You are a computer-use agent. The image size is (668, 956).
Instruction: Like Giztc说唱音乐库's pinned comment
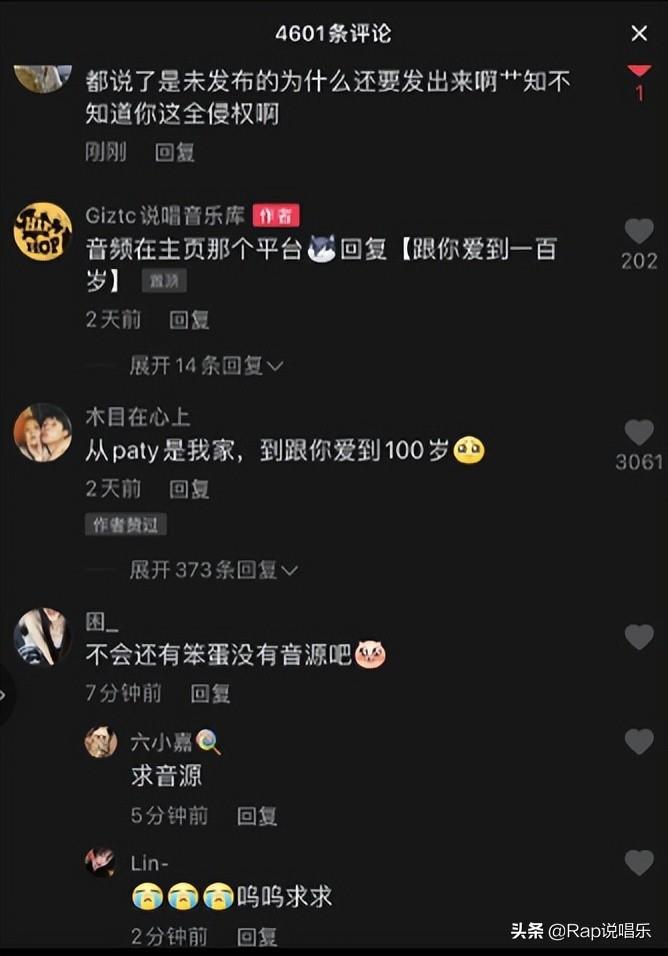click(x=639, y=232)
